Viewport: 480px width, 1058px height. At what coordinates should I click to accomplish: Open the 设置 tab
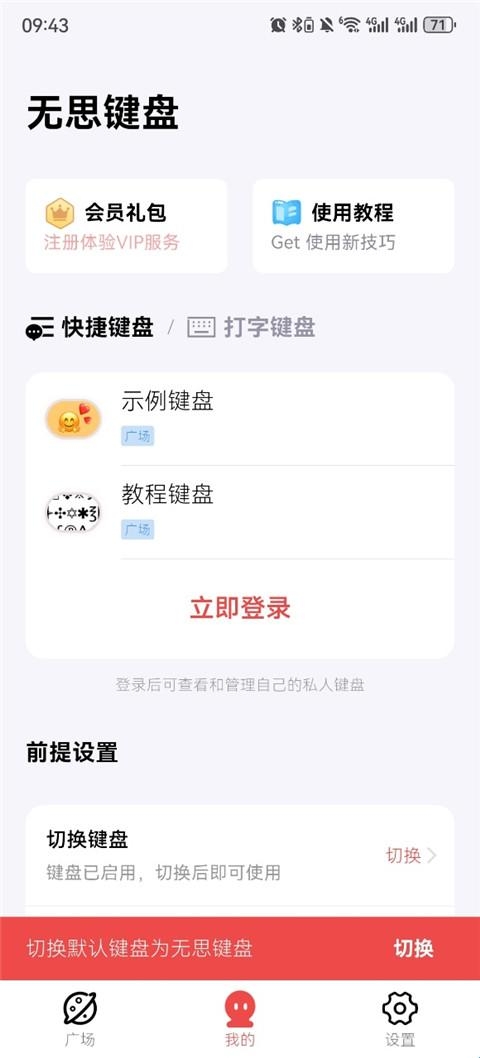(400, 1019)
